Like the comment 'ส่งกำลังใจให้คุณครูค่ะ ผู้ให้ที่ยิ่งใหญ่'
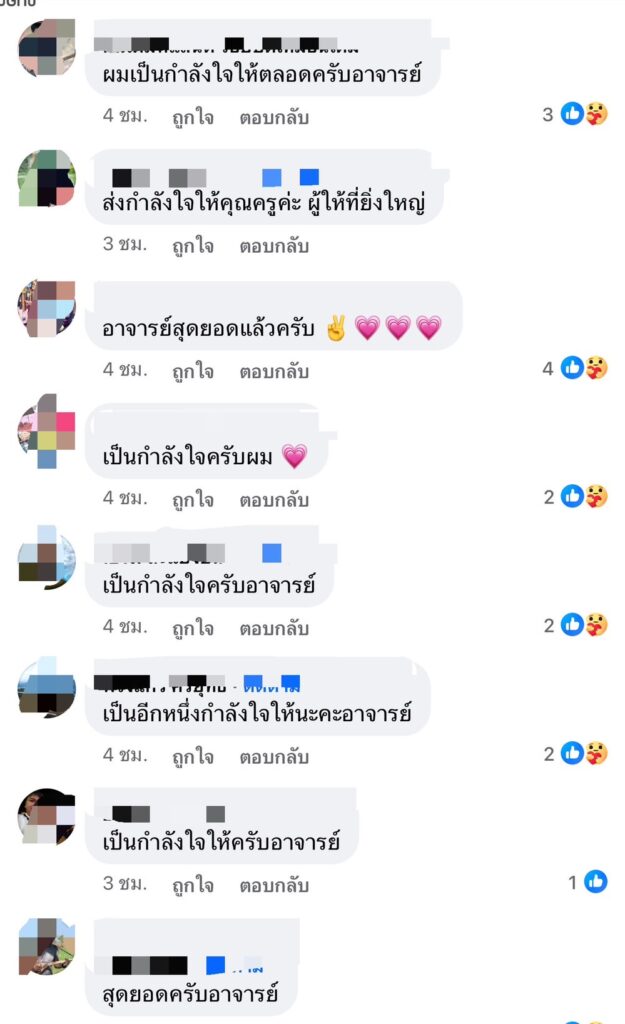The width and height of the screenshot is (625, 1024). tap(192, 245)
